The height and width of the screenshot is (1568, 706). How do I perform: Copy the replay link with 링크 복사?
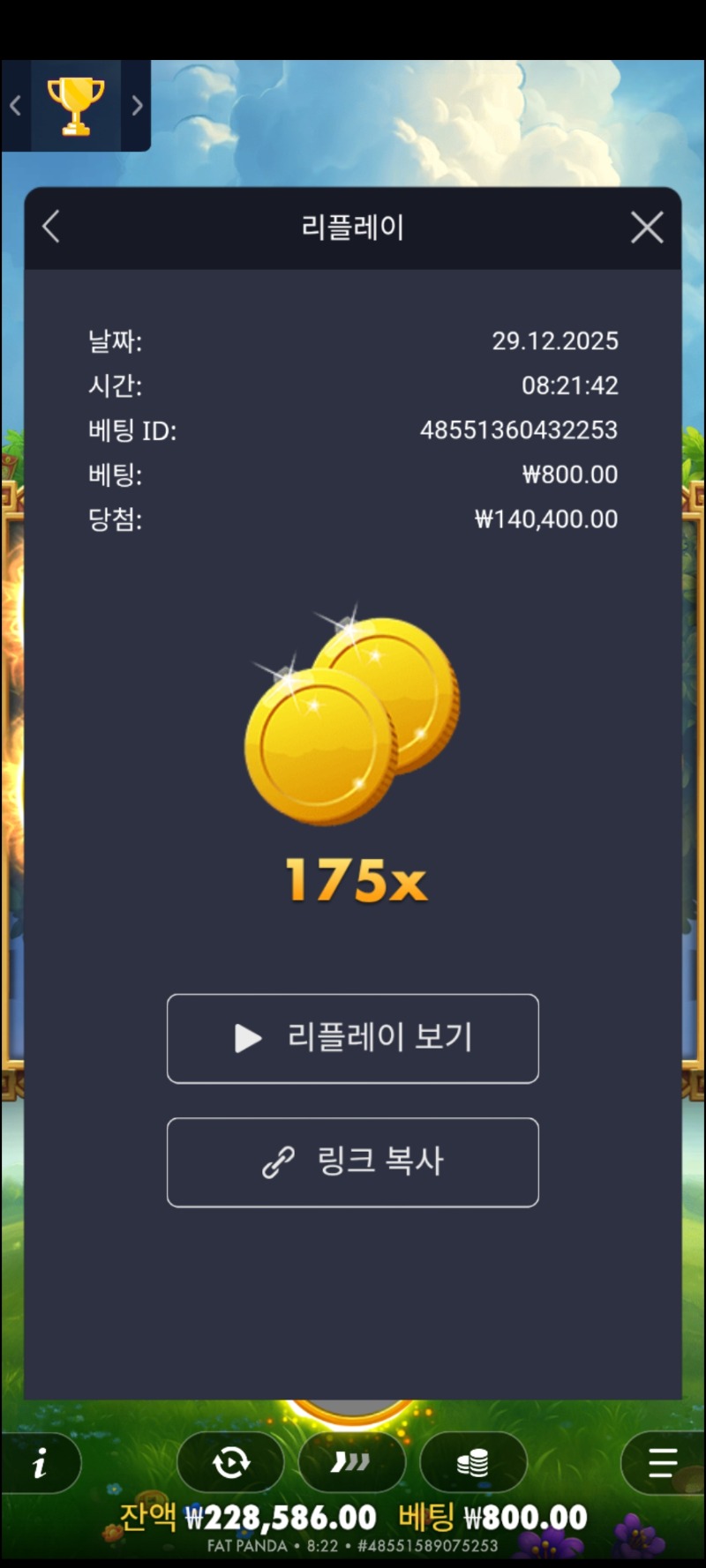(x=353, y=1161)
